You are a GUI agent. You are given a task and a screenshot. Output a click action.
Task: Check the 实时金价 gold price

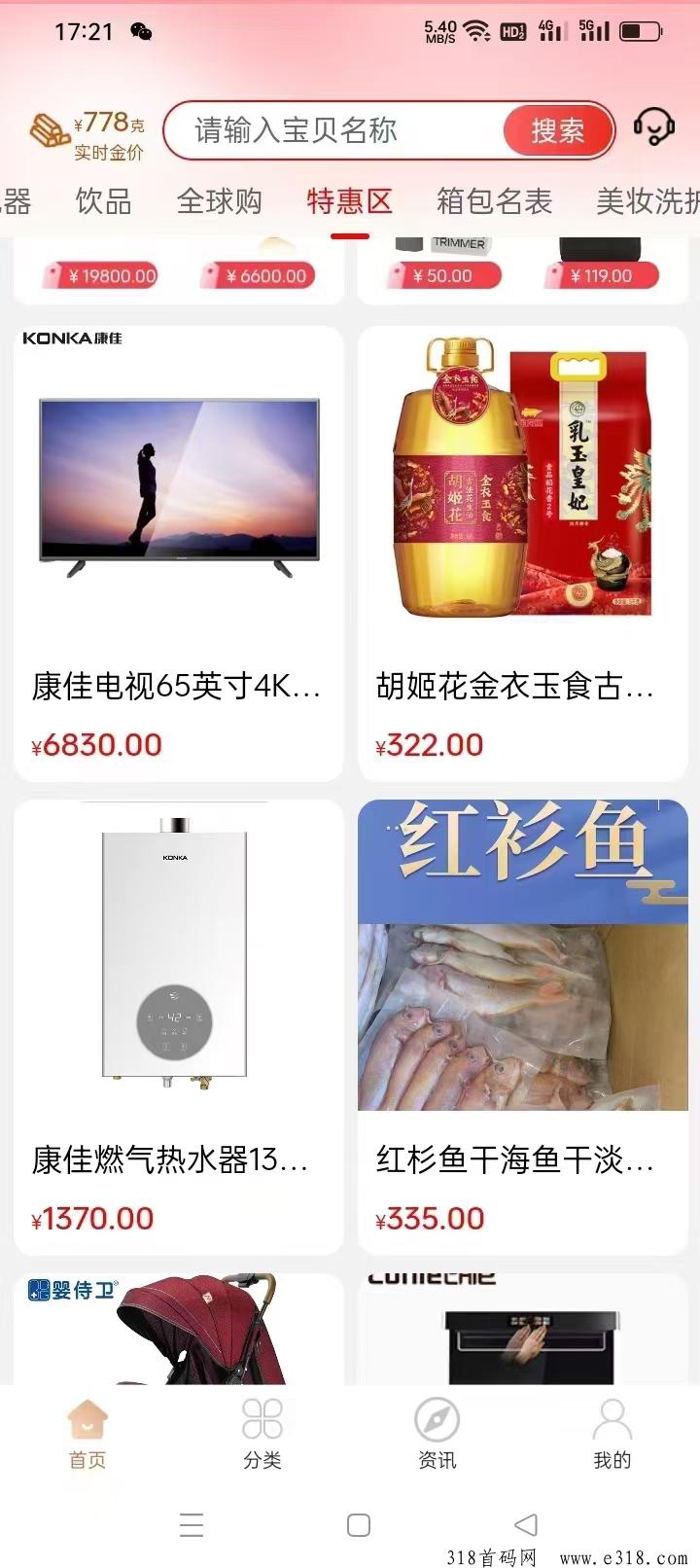[87, 135]
